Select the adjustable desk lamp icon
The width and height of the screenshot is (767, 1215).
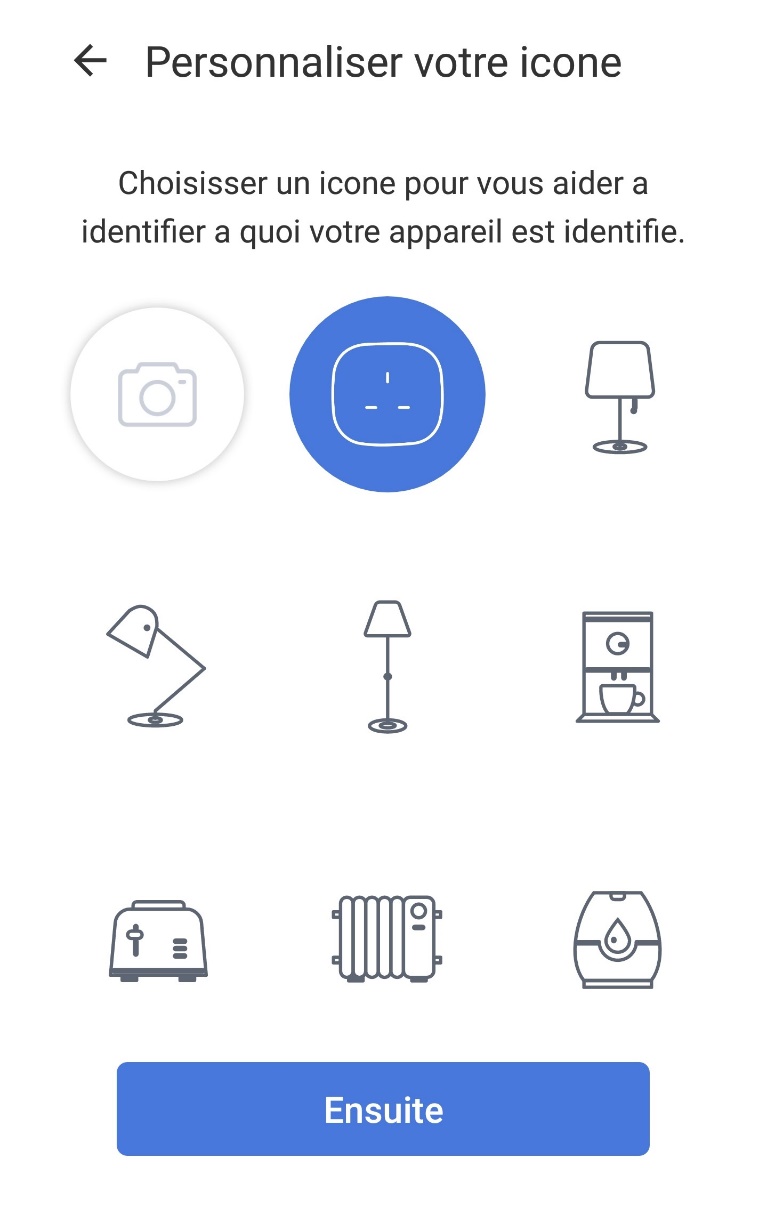click(155, 665)
